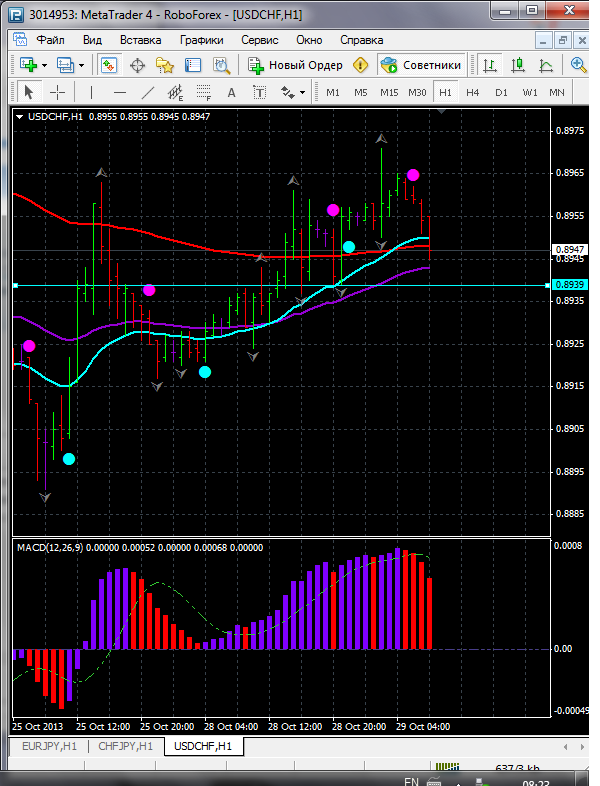Switch chart timeframe to M1
Viewport: 600px width, 786px height.
tap(333, 92)
